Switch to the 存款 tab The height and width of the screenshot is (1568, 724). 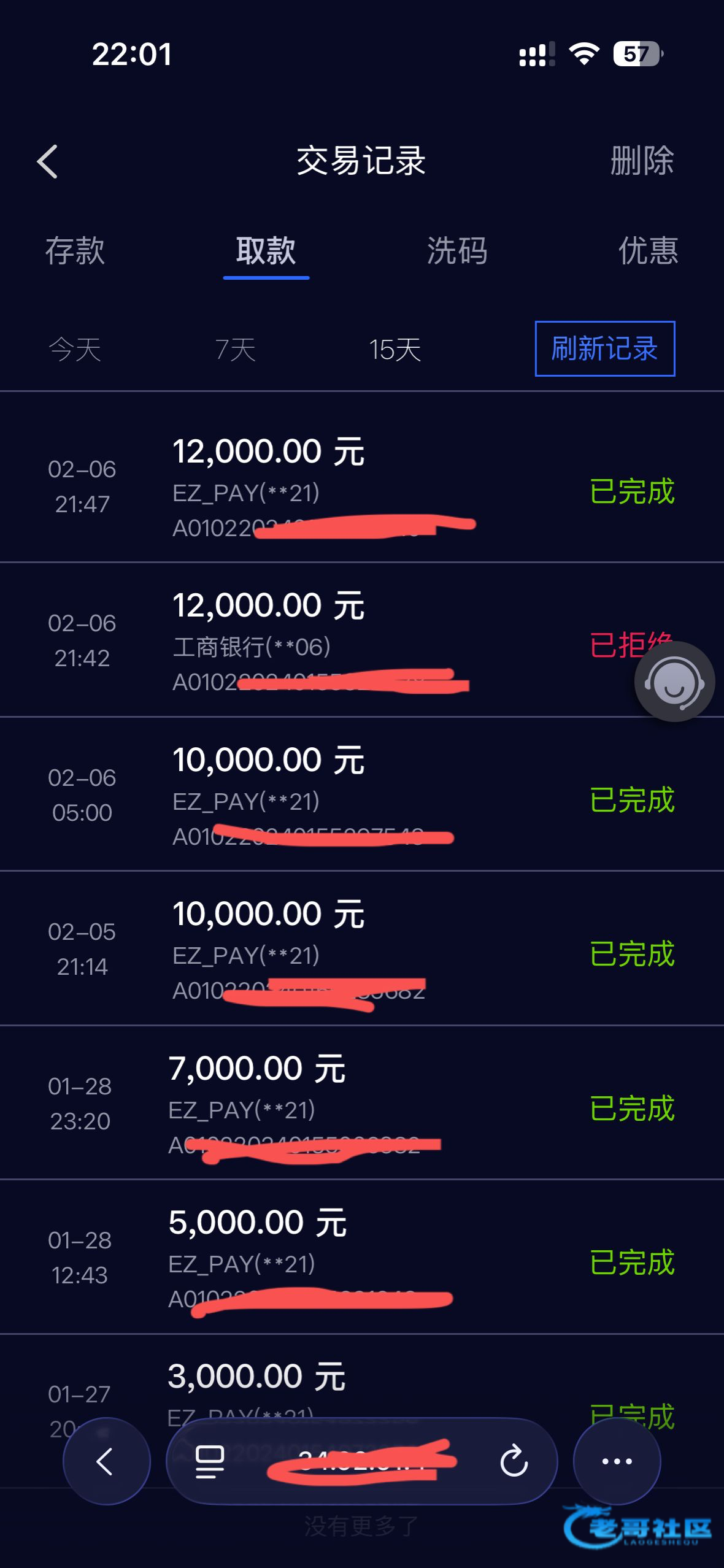75,251
